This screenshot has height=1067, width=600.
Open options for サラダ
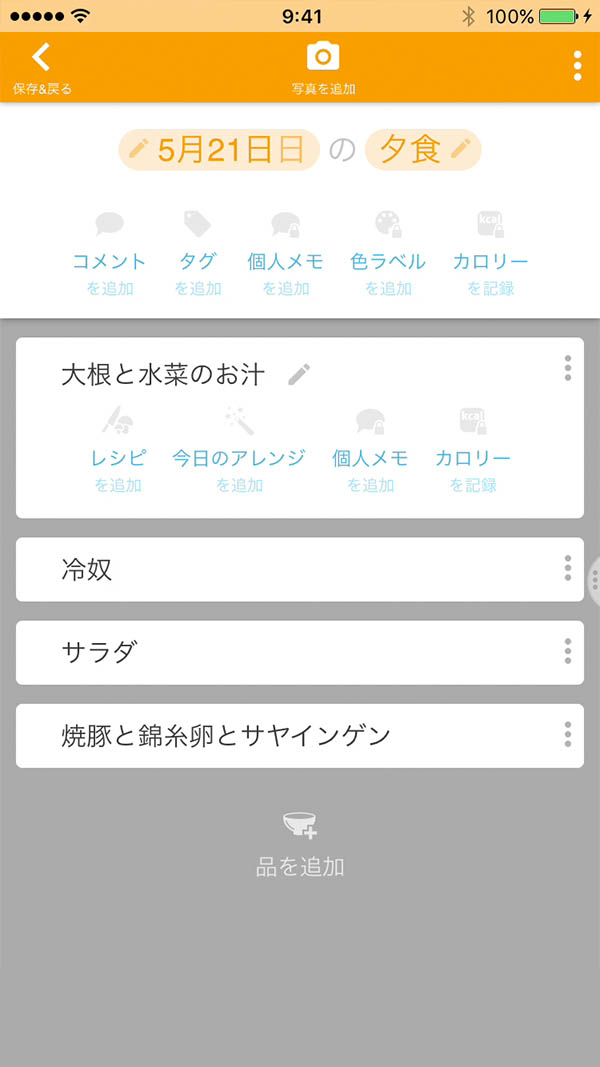[x=567, y=651]
